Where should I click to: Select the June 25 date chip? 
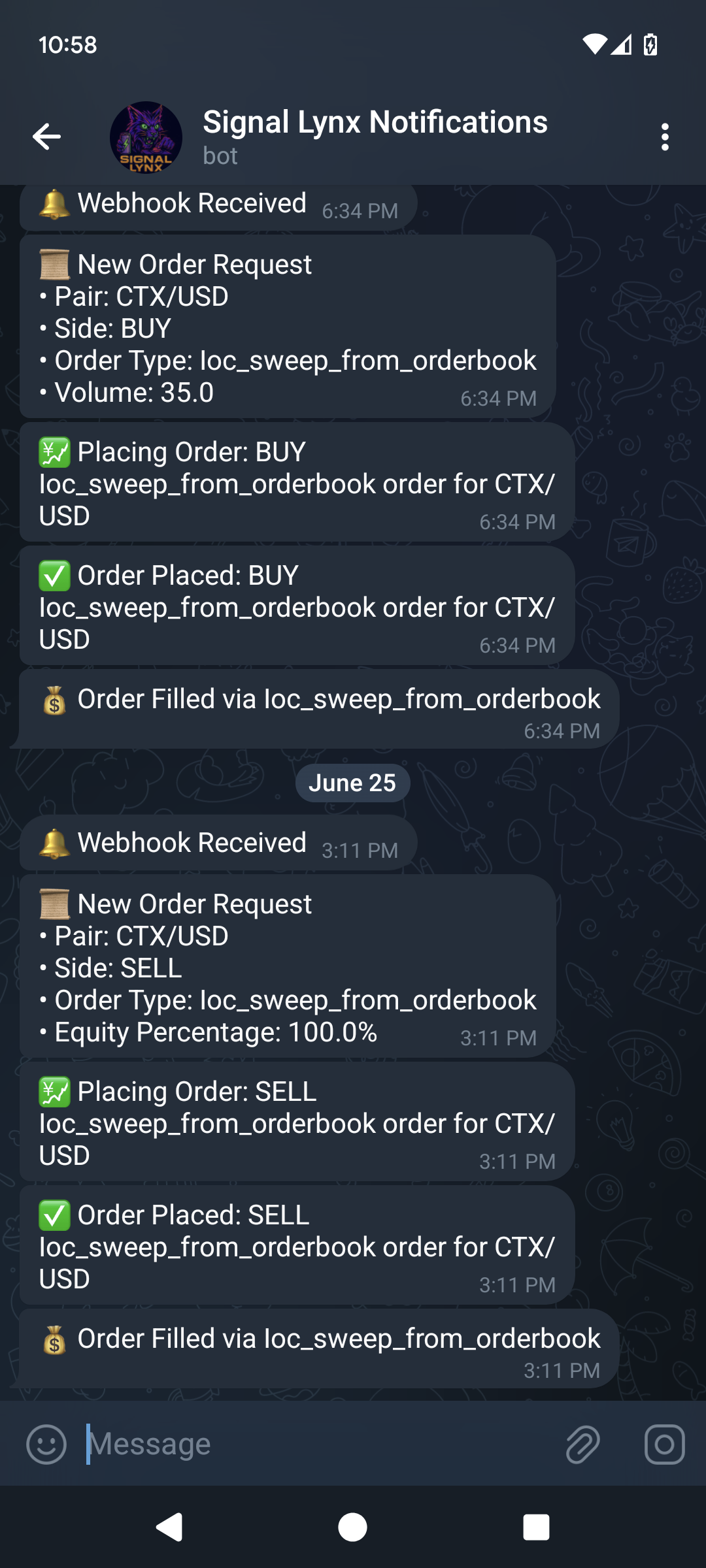[352, 781]
